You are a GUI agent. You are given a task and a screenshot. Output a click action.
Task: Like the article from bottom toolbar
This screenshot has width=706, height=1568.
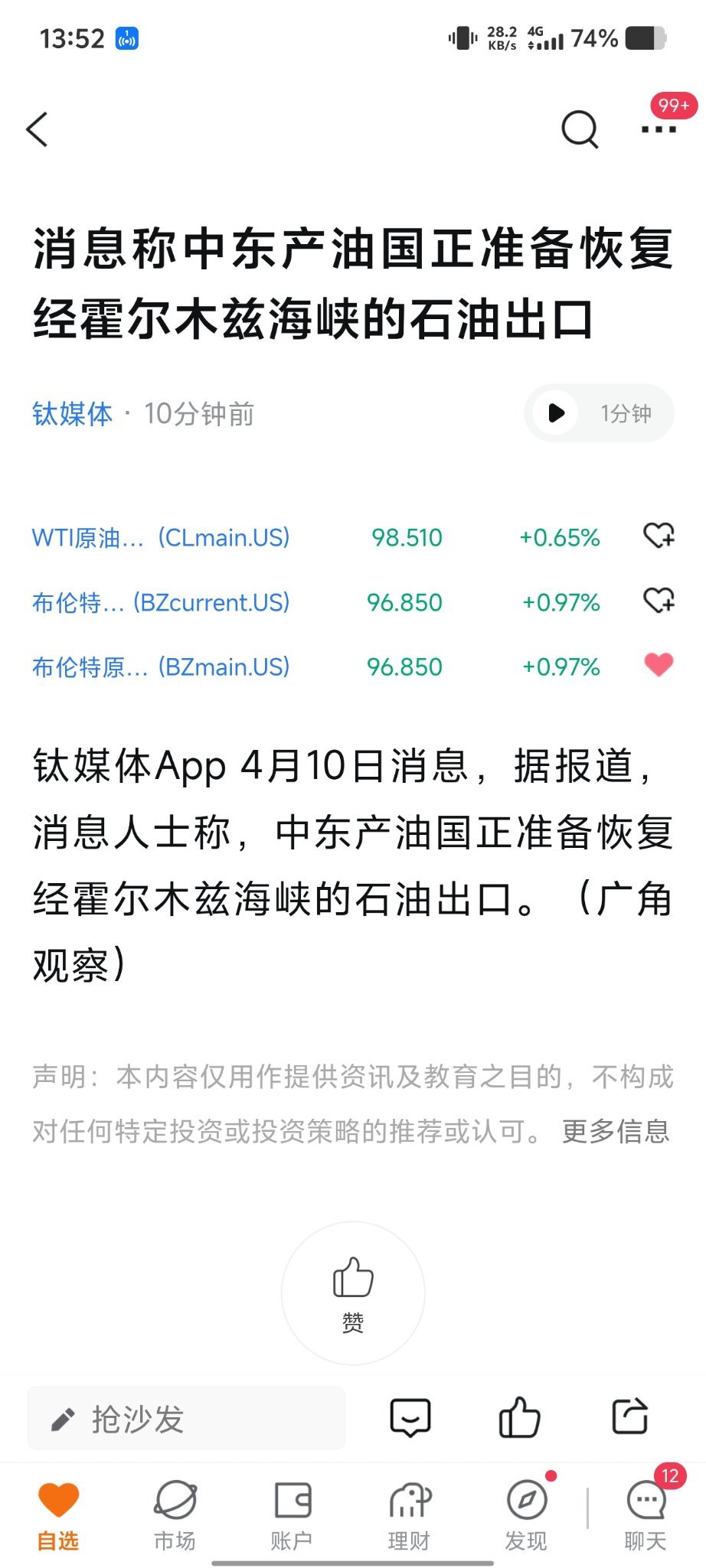520,1417
